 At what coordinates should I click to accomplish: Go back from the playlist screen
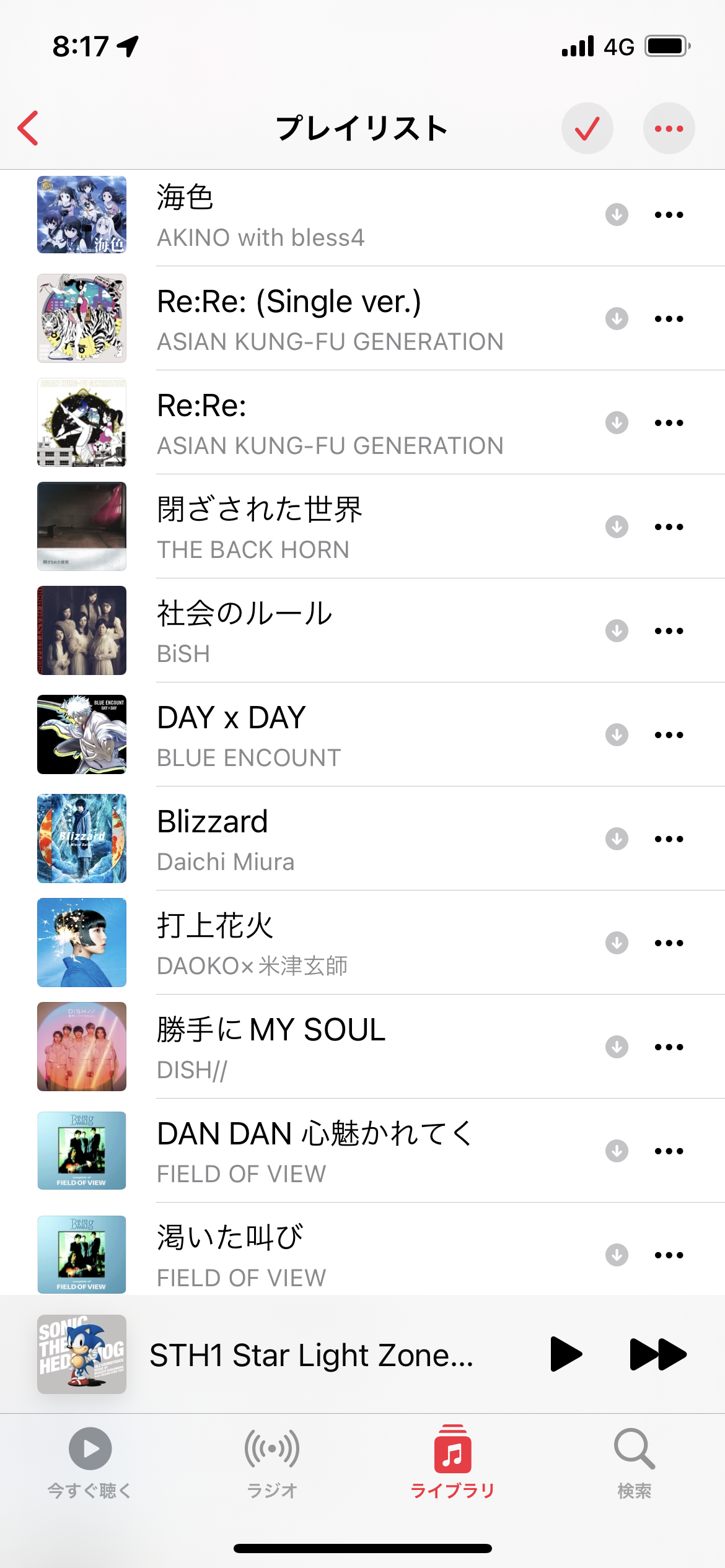[29, 128]
